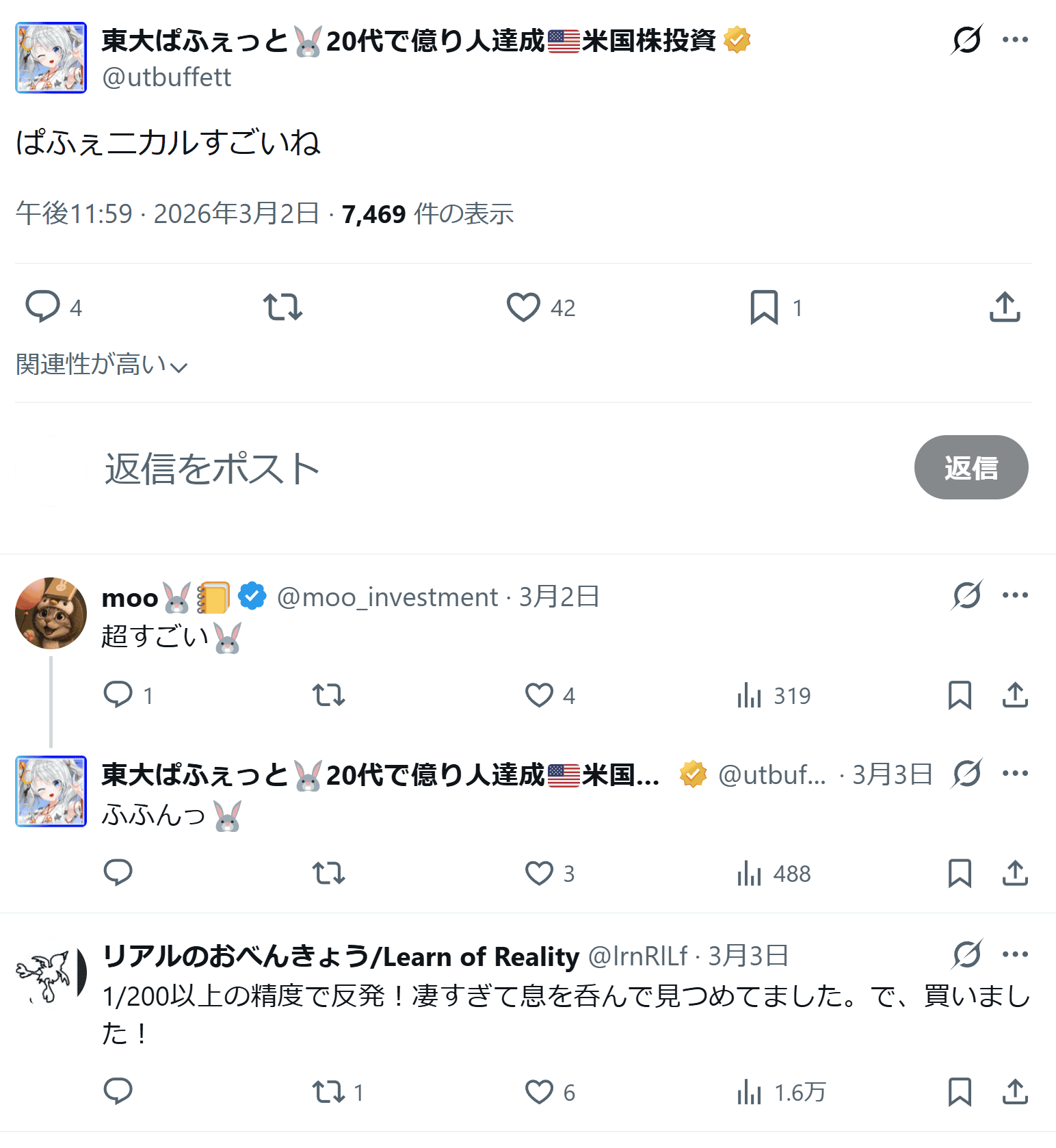This screenshot has height=1148, width=1056.
Task: Like moo's reply 超すごい
Action: [x=539, y=695]
